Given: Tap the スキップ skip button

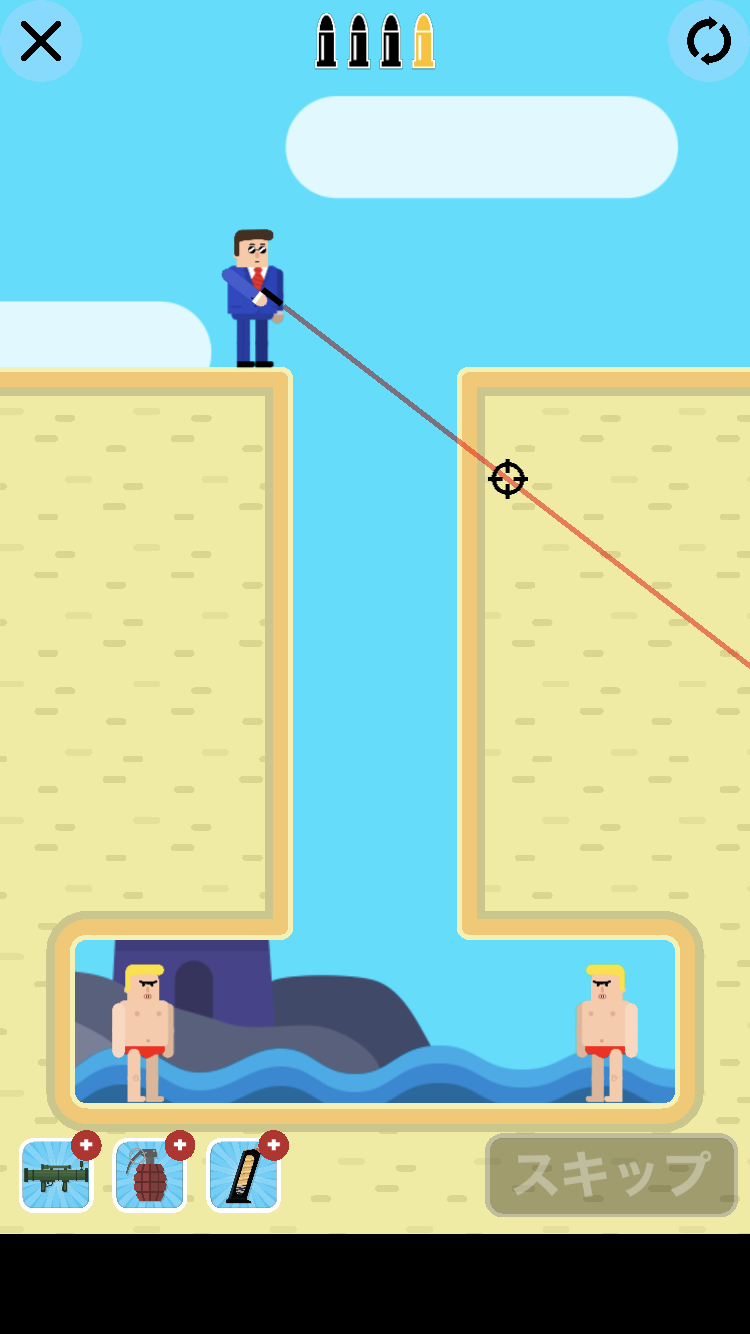Looking at the screenshot, I should pyautogui.click(x=611, y=1175).
